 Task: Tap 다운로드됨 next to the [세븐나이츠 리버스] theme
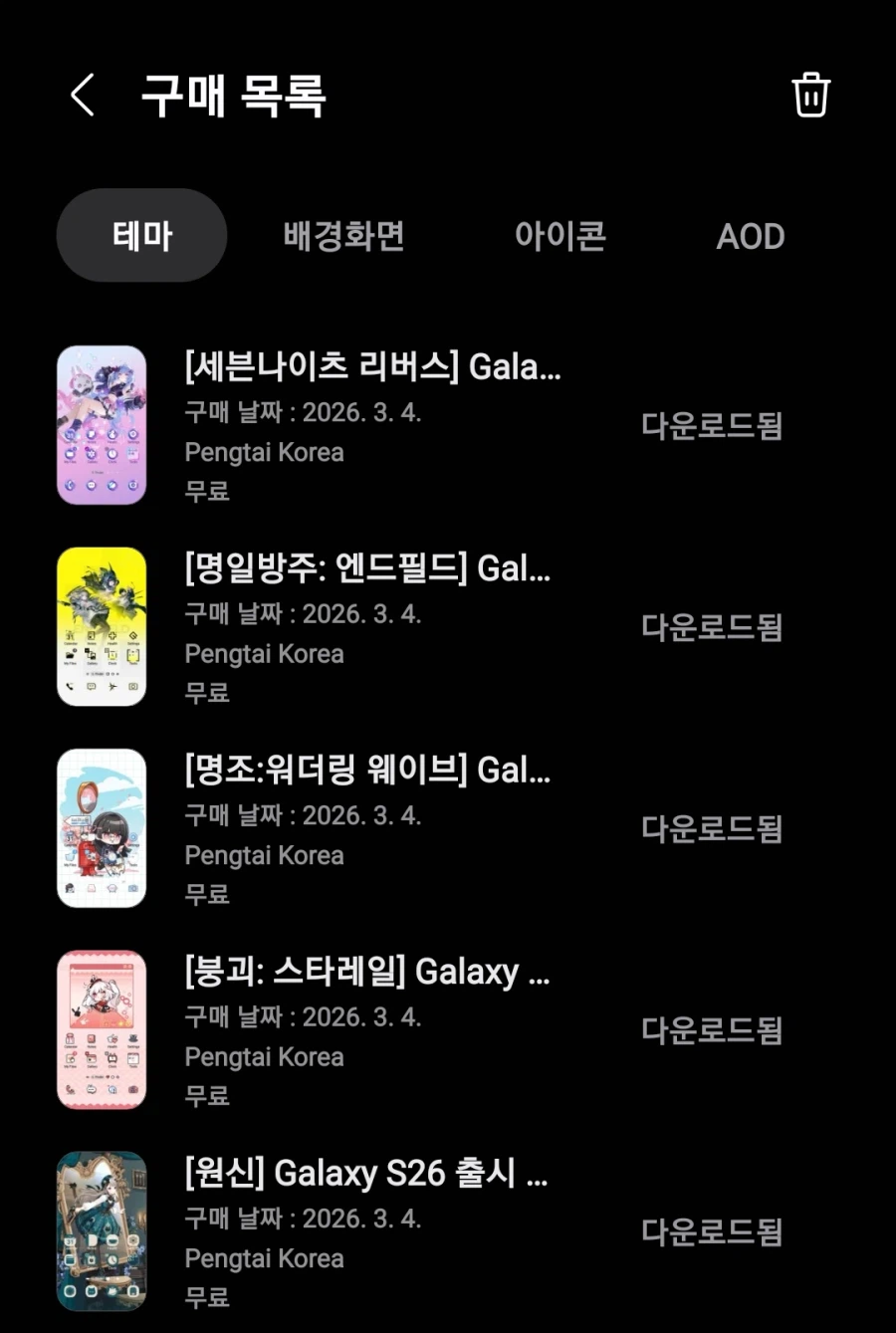click(713, 425)
